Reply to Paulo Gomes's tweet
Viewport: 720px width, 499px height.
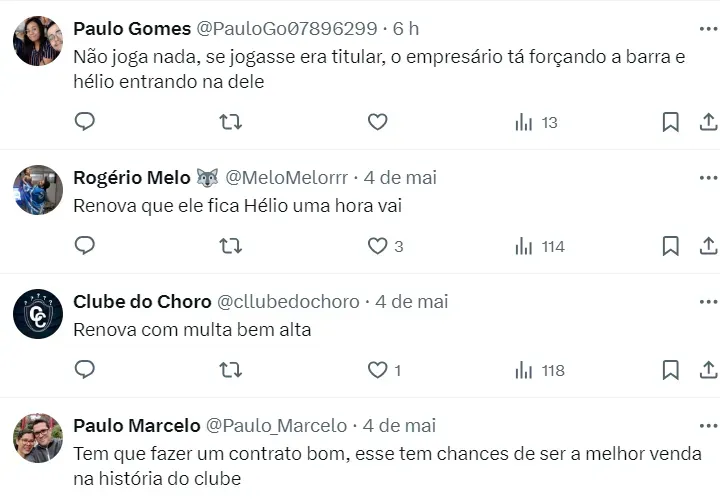pos(85,122)
